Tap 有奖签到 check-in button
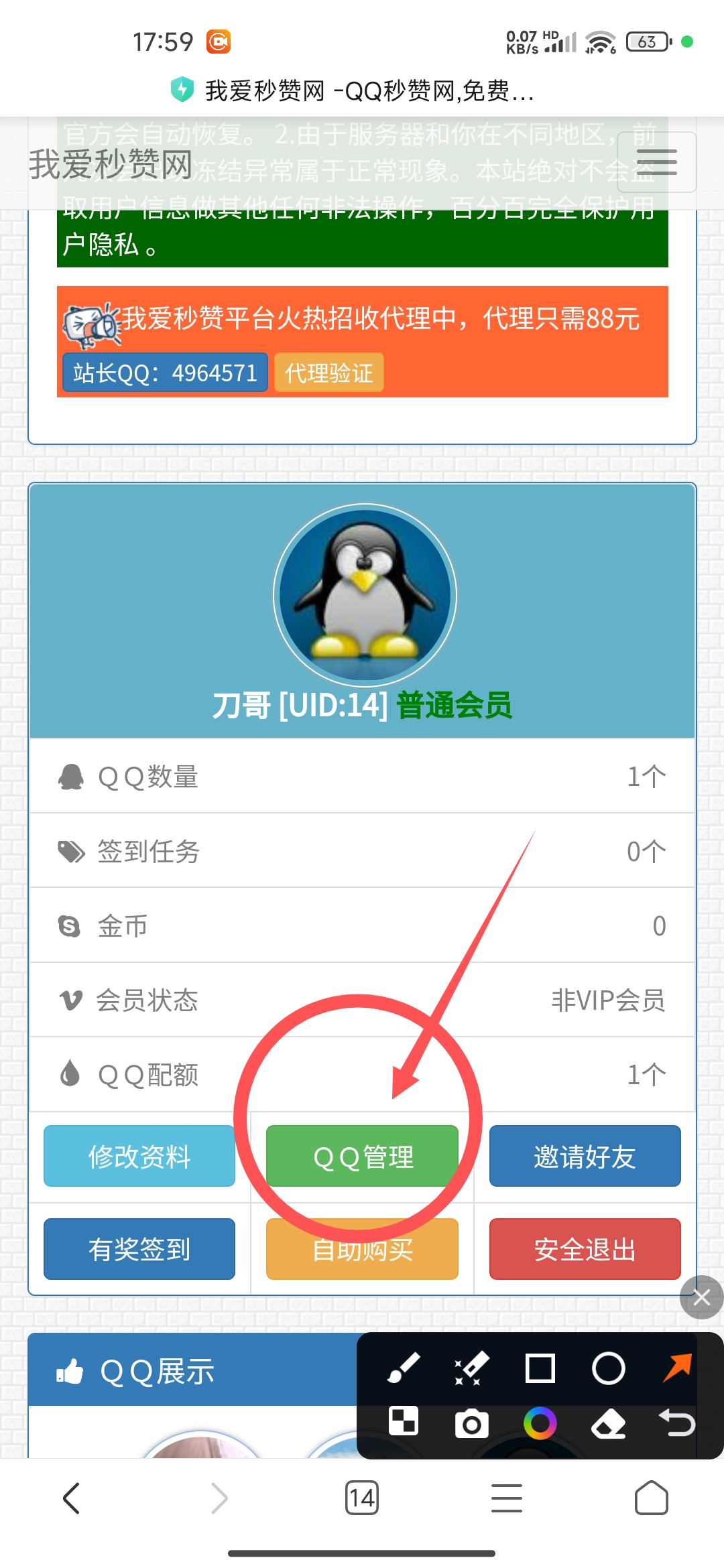Viewport: 724px width, 1568px height. [x=139, y=1249]
